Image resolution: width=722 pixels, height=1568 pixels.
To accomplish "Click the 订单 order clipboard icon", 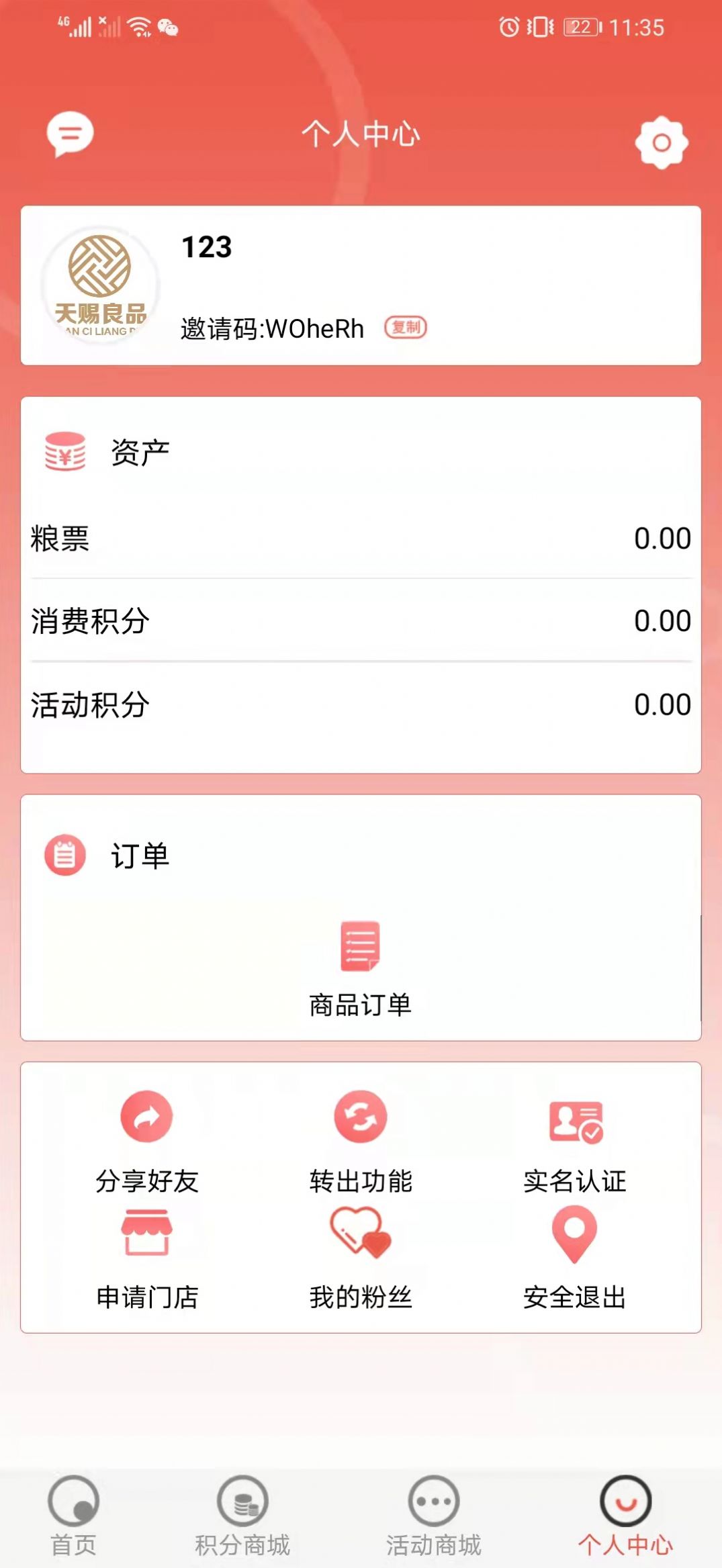I will pyautogui.click(x=65, y=853).
